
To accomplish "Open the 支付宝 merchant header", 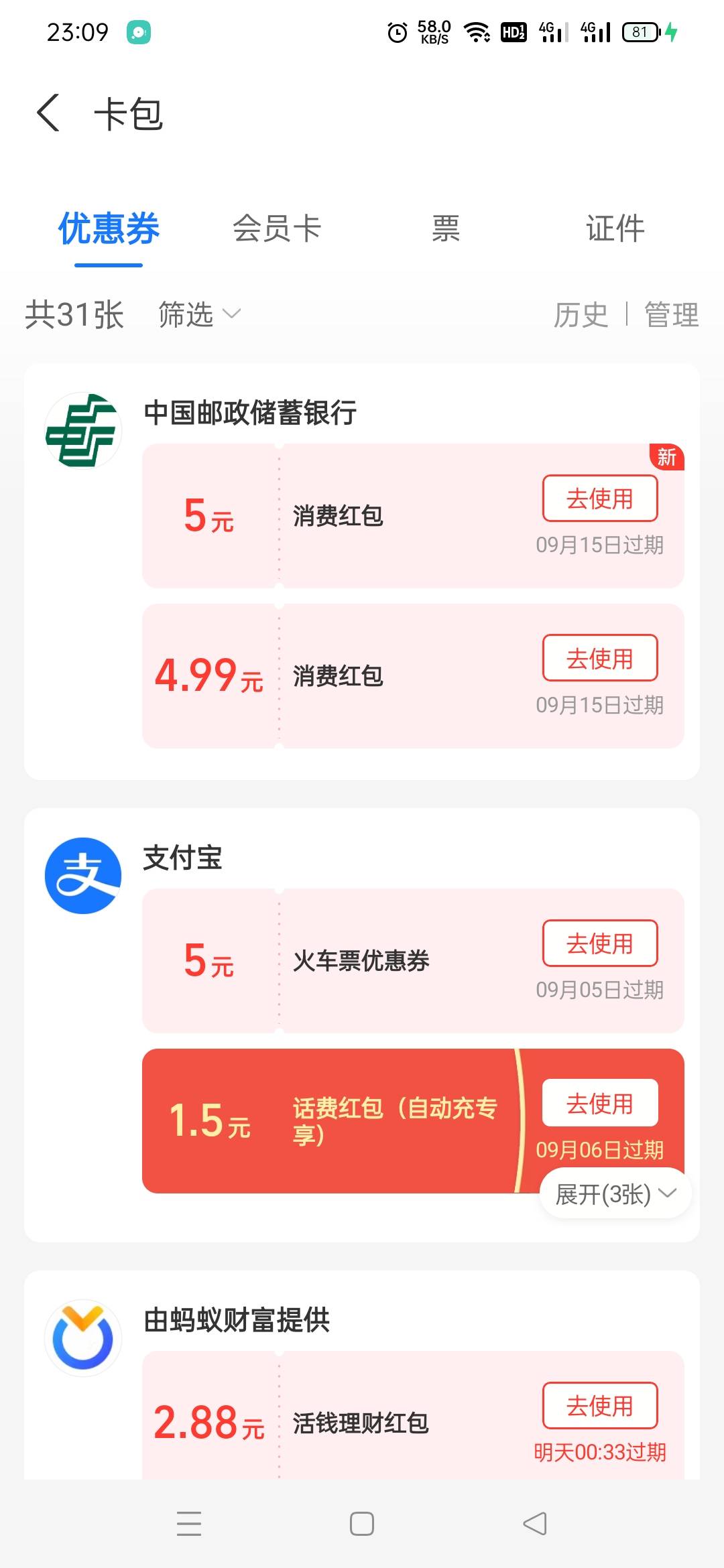I will pos(182,858).
